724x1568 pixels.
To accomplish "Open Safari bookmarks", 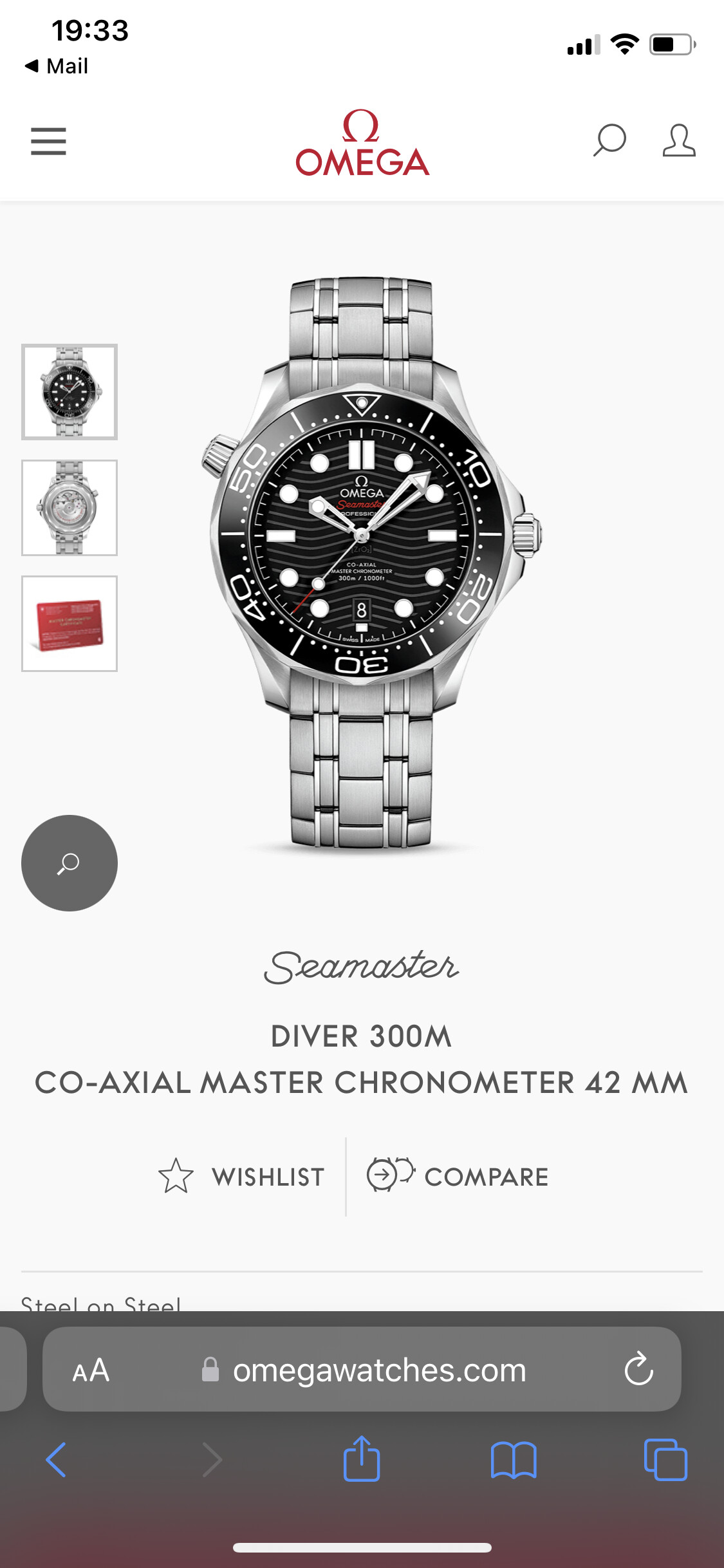I will tap(513, 1460).
